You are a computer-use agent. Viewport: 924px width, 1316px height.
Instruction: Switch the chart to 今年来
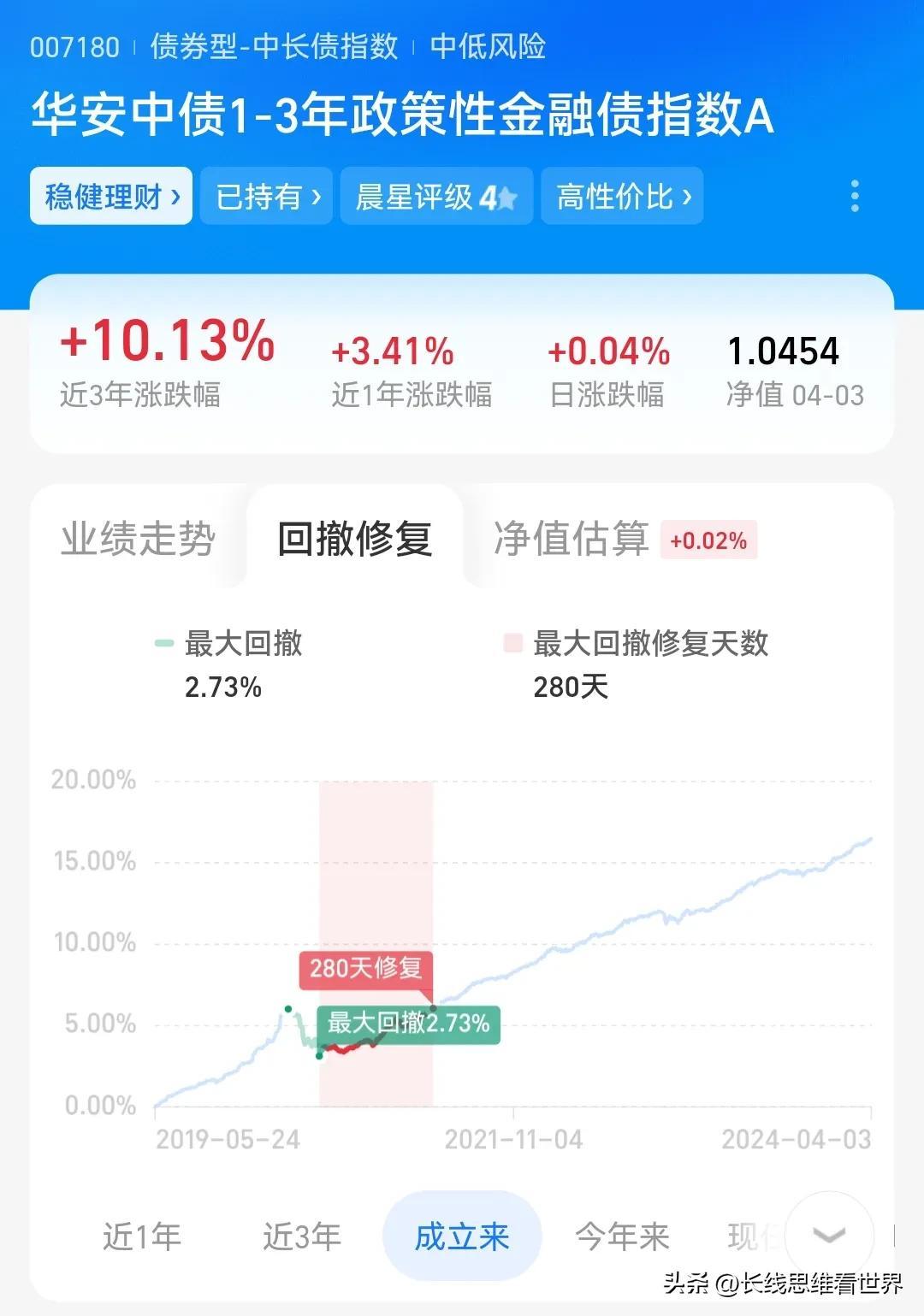622,1236
